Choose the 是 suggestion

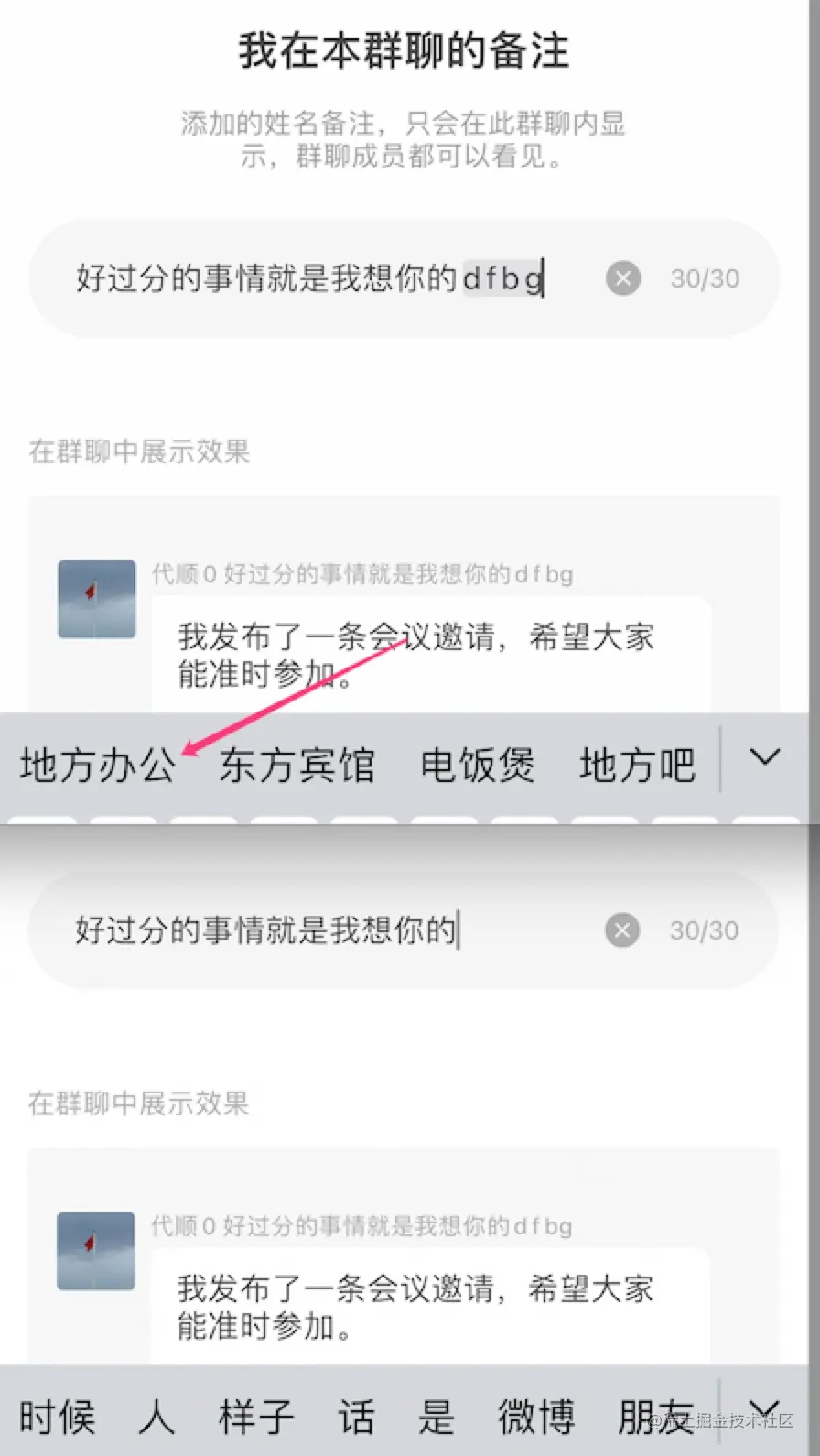[x=436, y=1417]
